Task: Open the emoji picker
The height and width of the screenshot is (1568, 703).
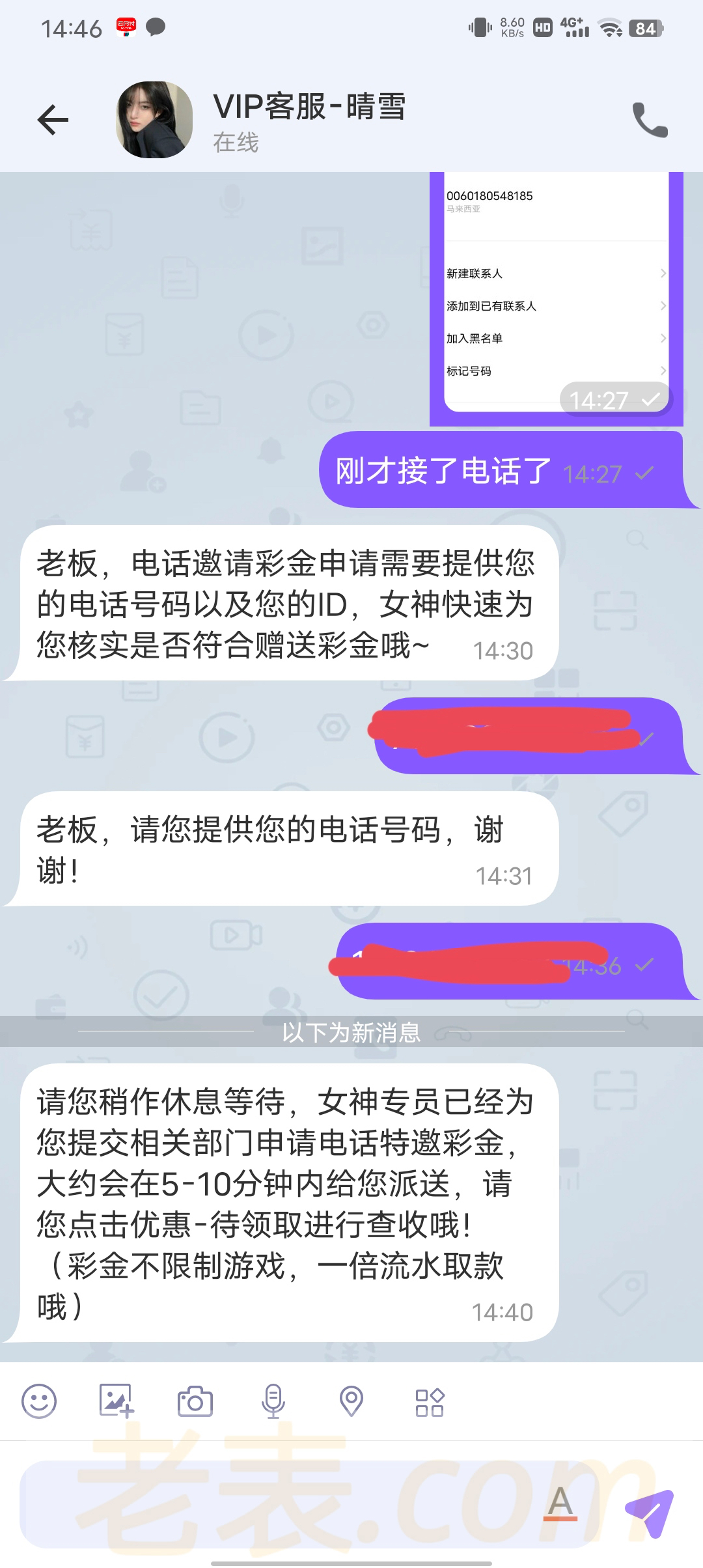Action: 39,1401
